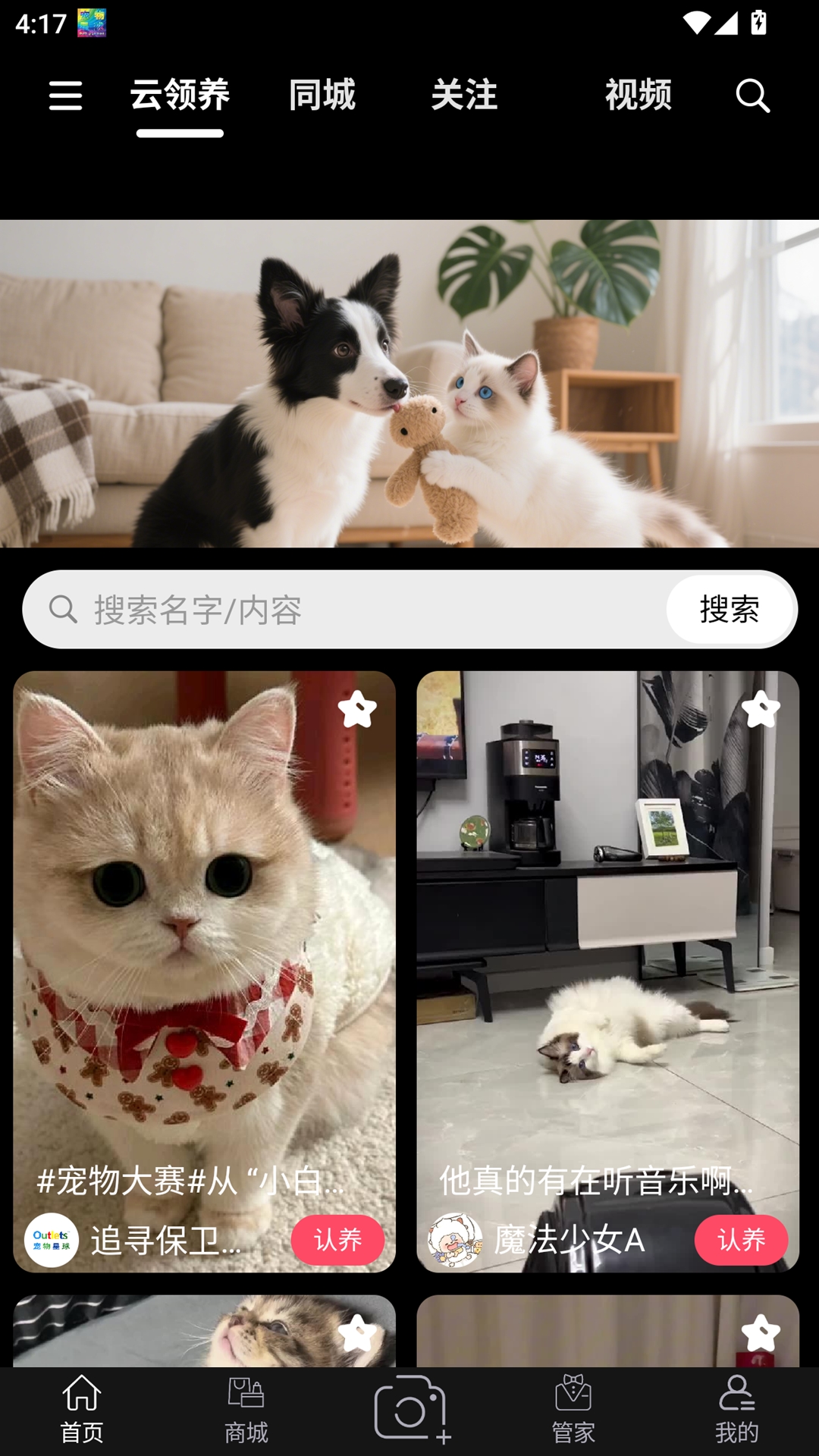Go to the 商城 tab

coord(246,1410)
